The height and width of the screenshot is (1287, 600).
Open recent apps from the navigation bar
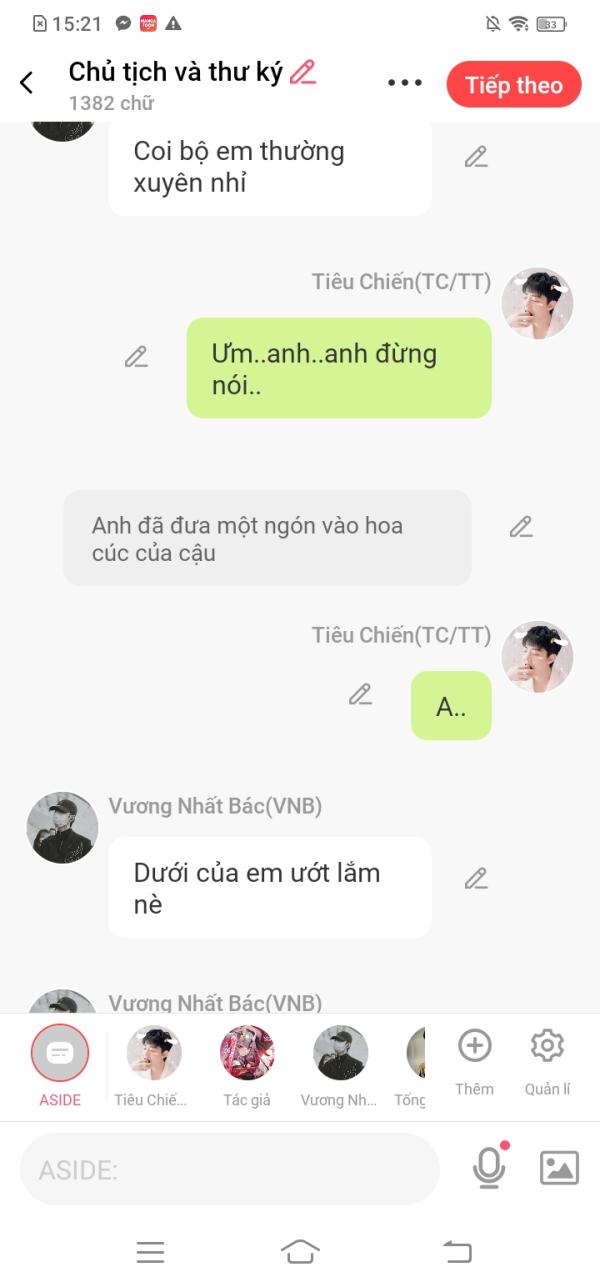[x=150, y=1252]
